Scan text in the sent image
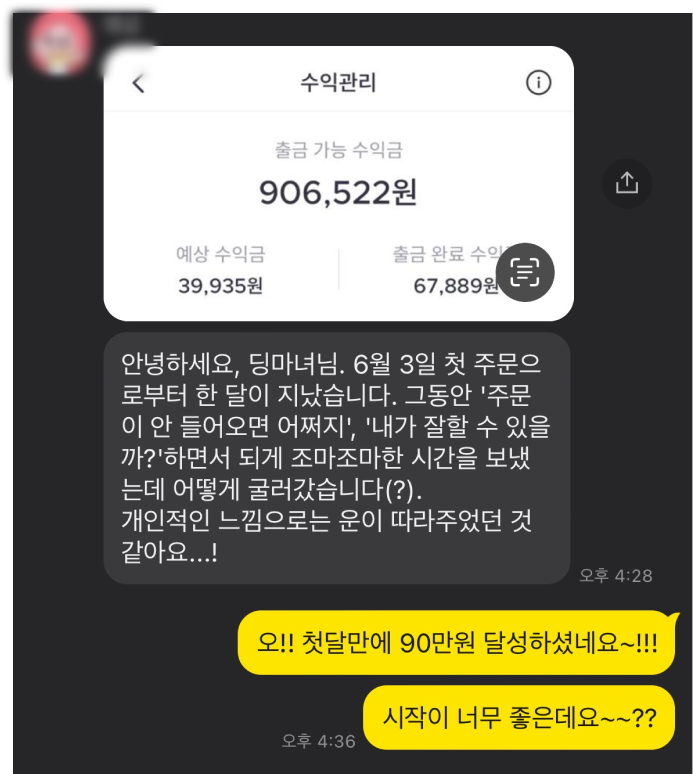This screenshot has width=693, height=774. (525, 271)
